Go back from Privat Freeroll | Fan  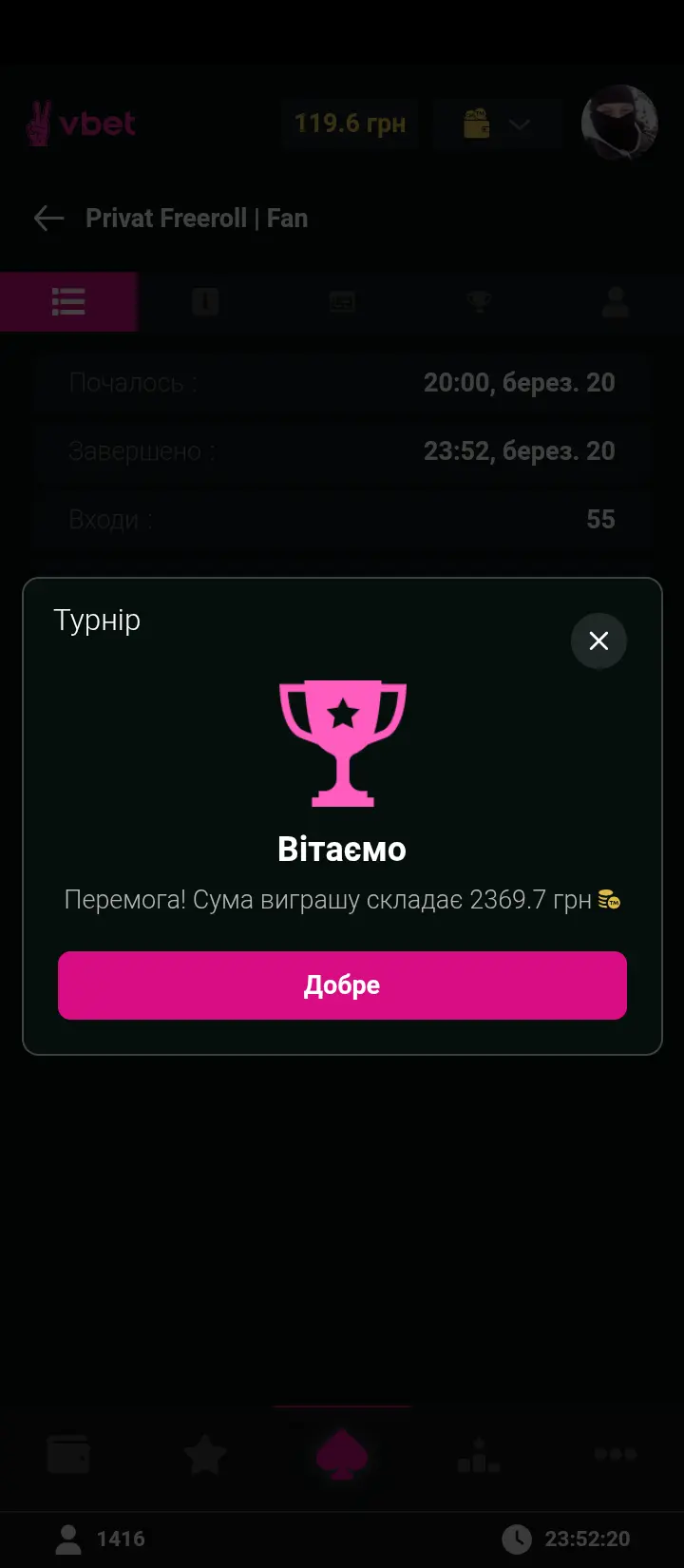pos(48,219)
